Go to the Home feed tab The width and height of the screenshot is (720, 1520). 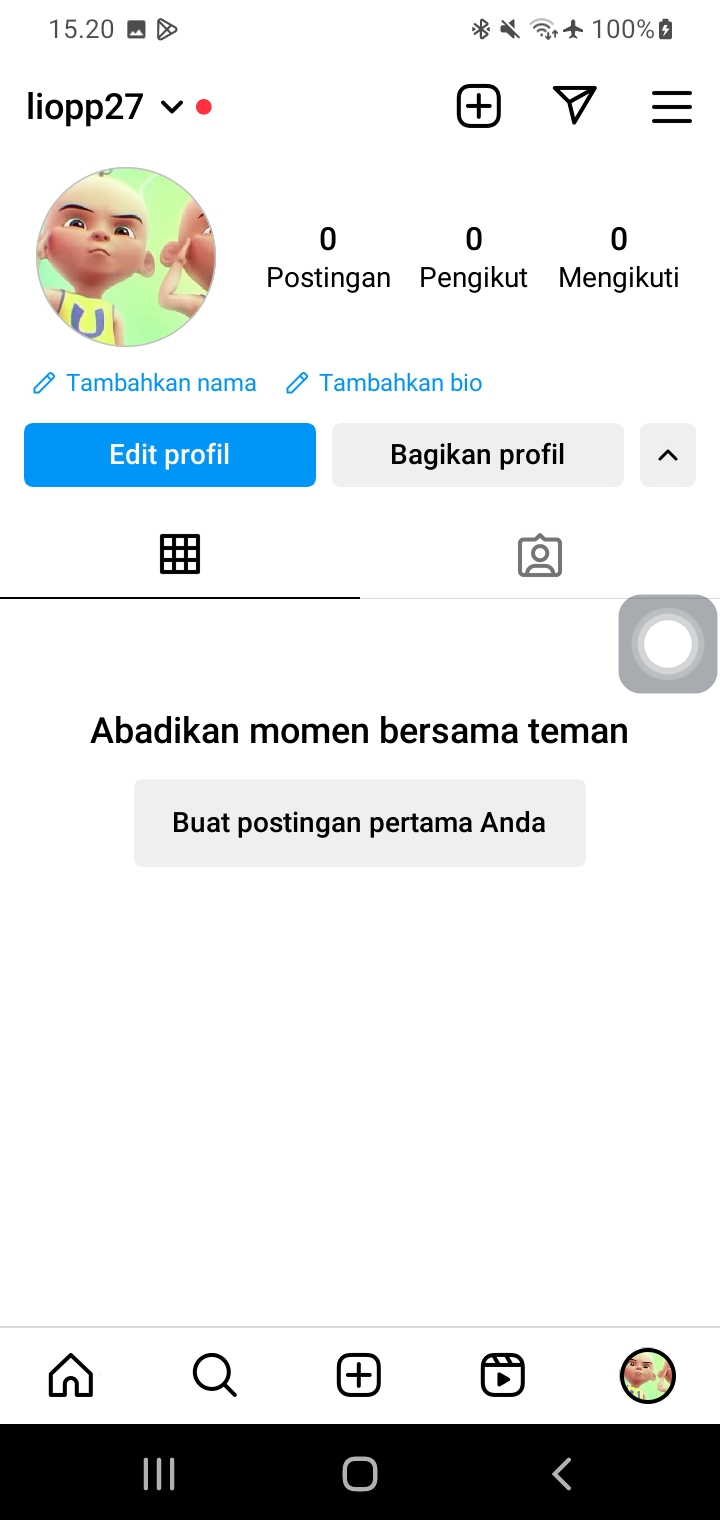tap(71, 1375)
